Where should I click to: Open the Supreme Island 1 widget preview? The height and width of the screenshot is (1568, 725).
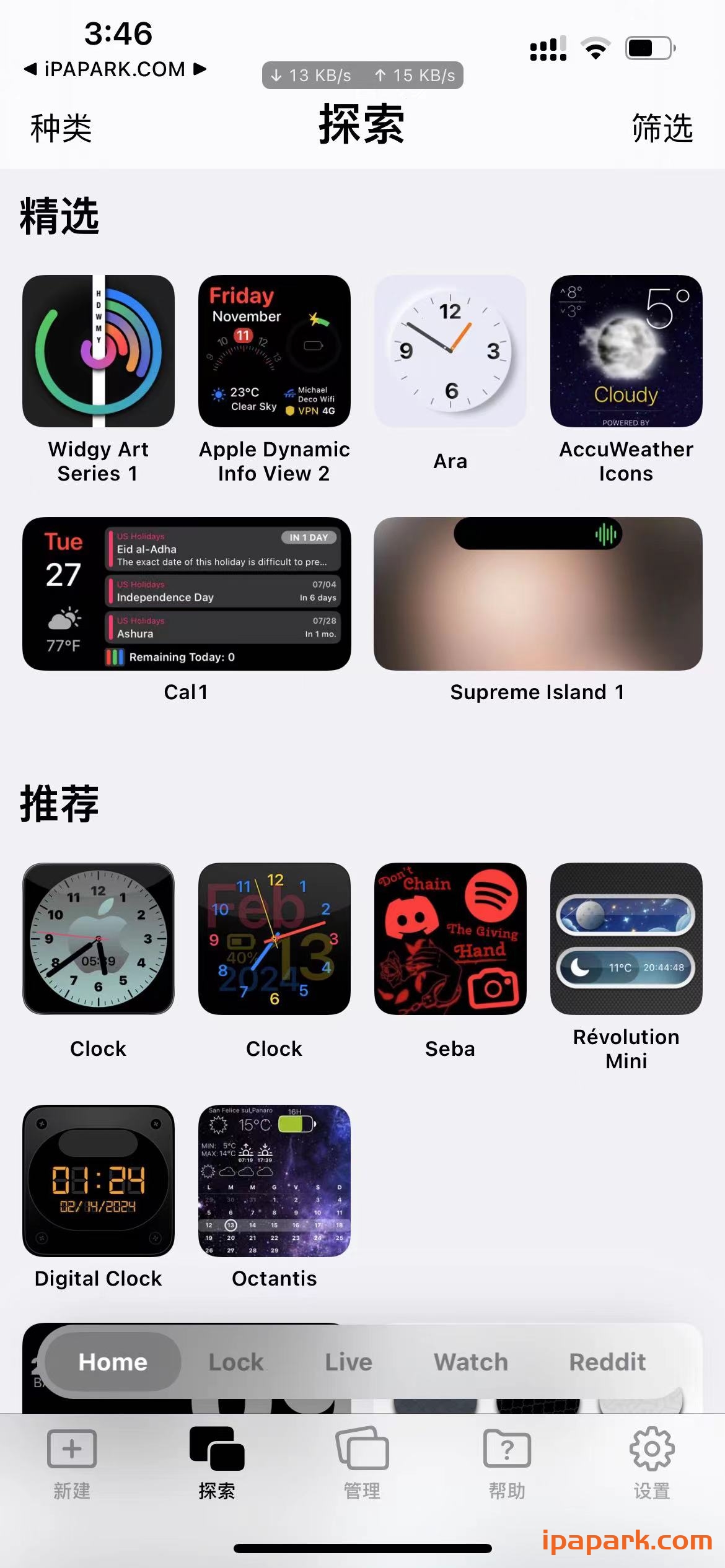coord(538,595)
